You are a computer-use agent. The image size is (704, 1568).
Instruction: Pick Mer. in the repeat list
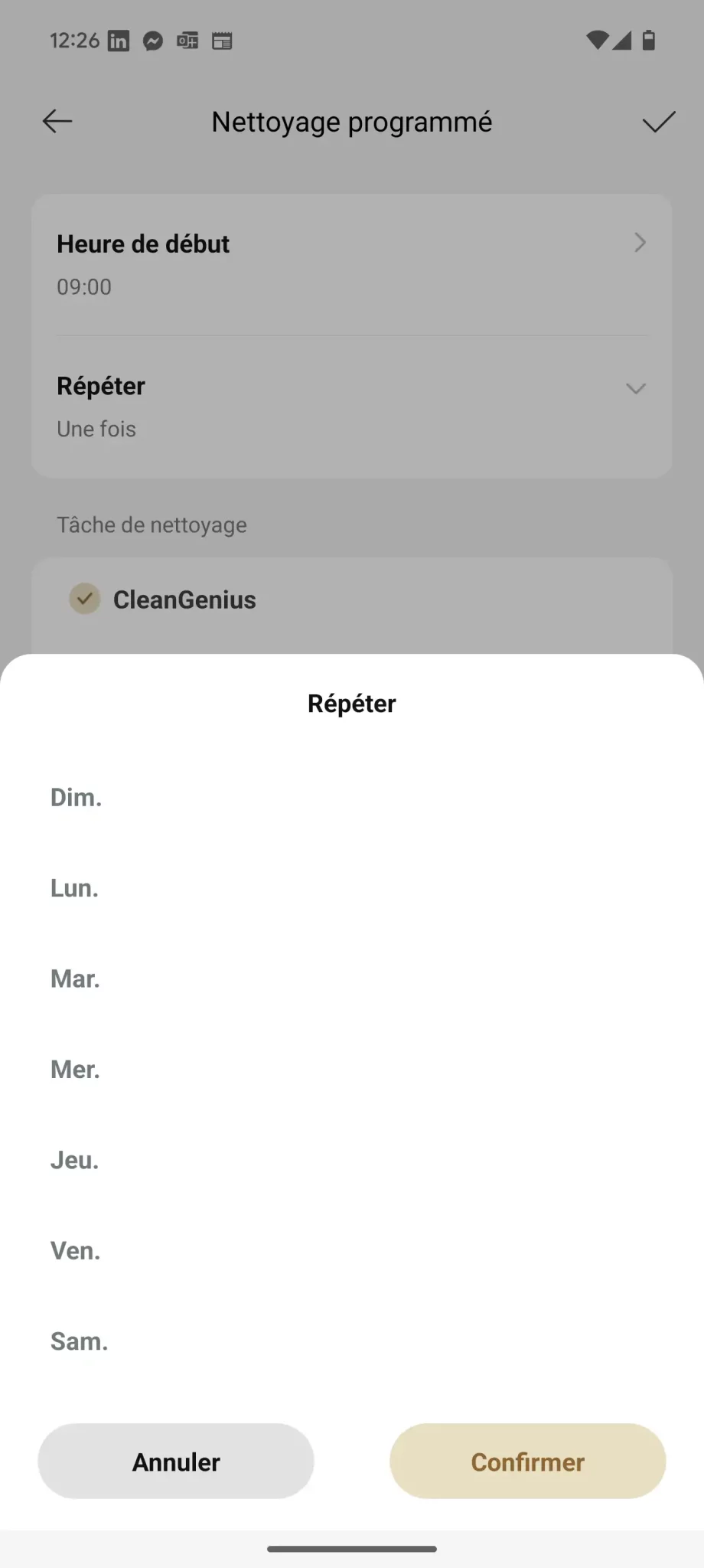(352, 1070)
